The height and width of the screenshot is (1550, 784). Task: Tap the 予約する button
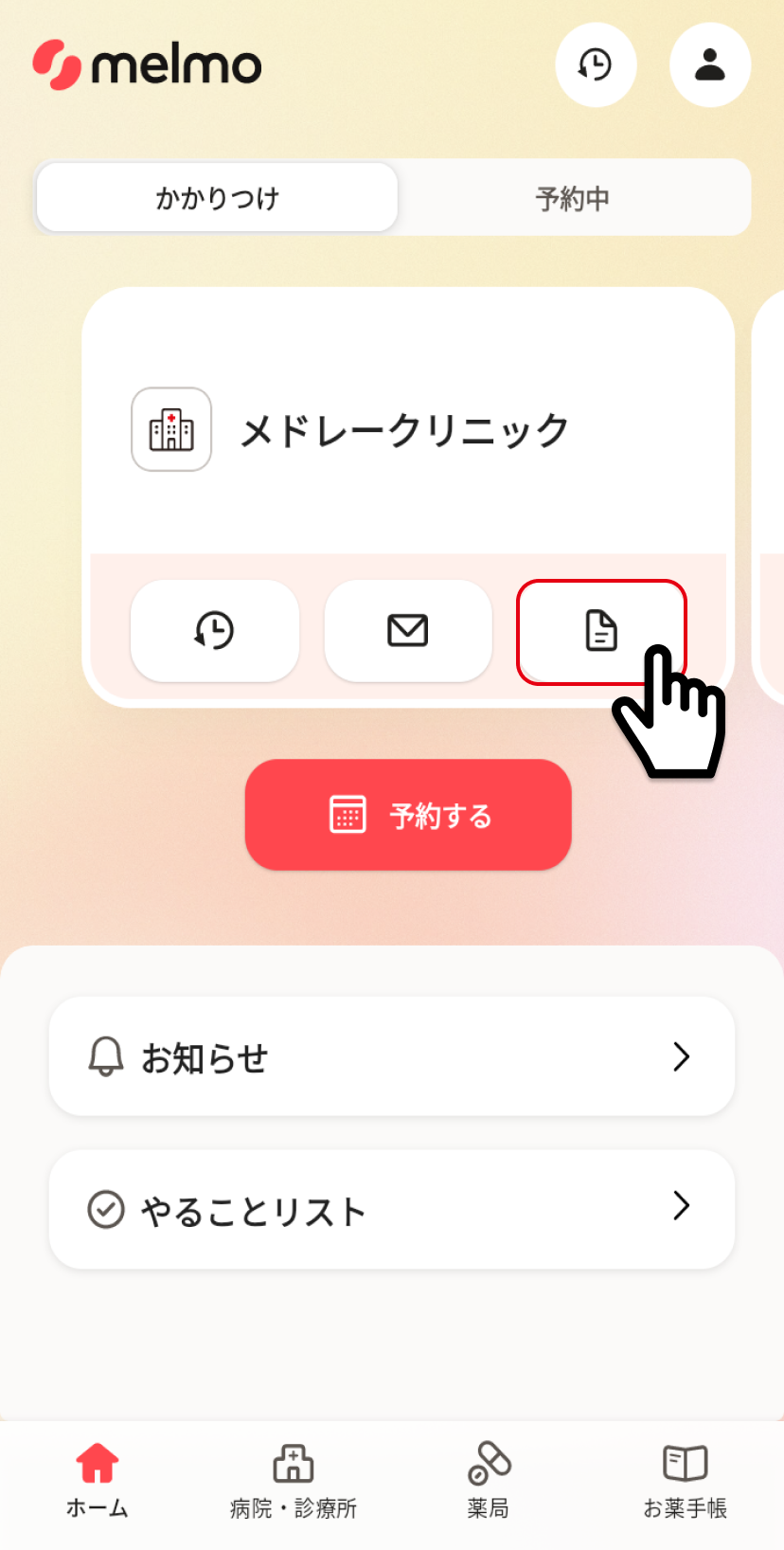click(408, 815)
